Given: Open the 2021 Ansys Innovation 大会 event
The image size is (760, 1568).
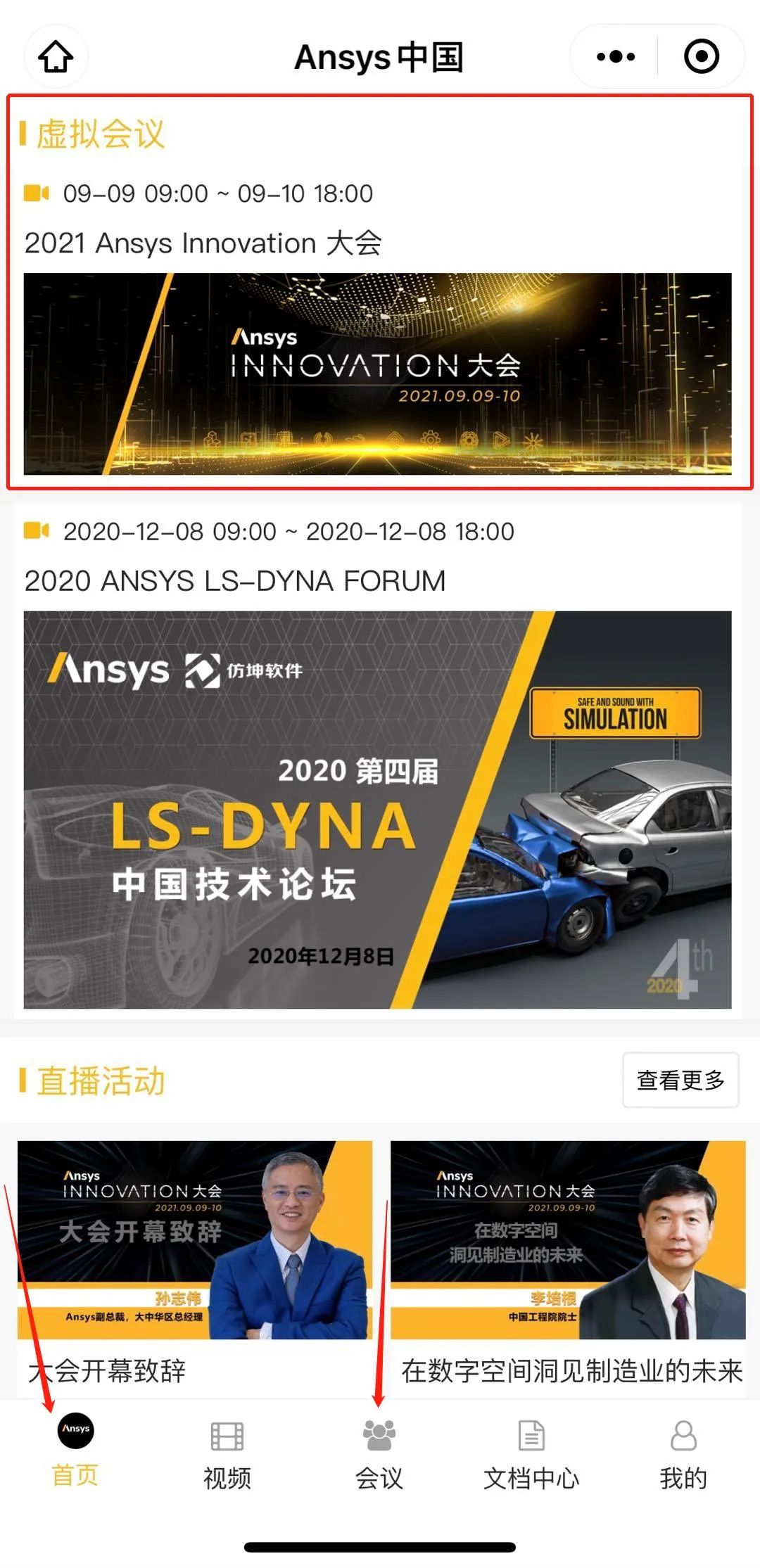Looking at the screenshot, I should click(205, 243).
